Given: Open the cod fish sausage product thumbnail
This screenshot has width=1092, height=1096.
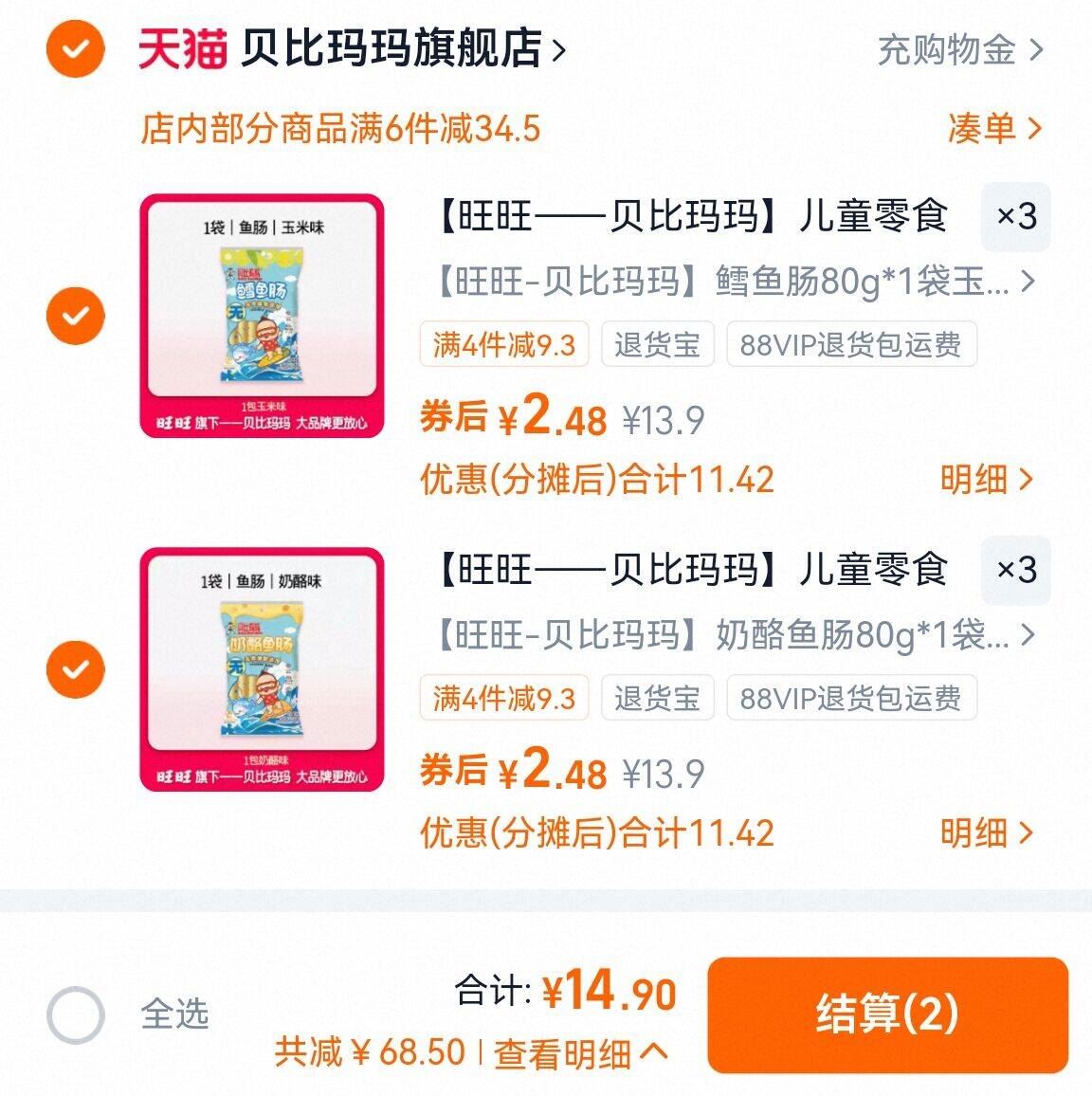Looking at the screenshot, I should (264, 313).
